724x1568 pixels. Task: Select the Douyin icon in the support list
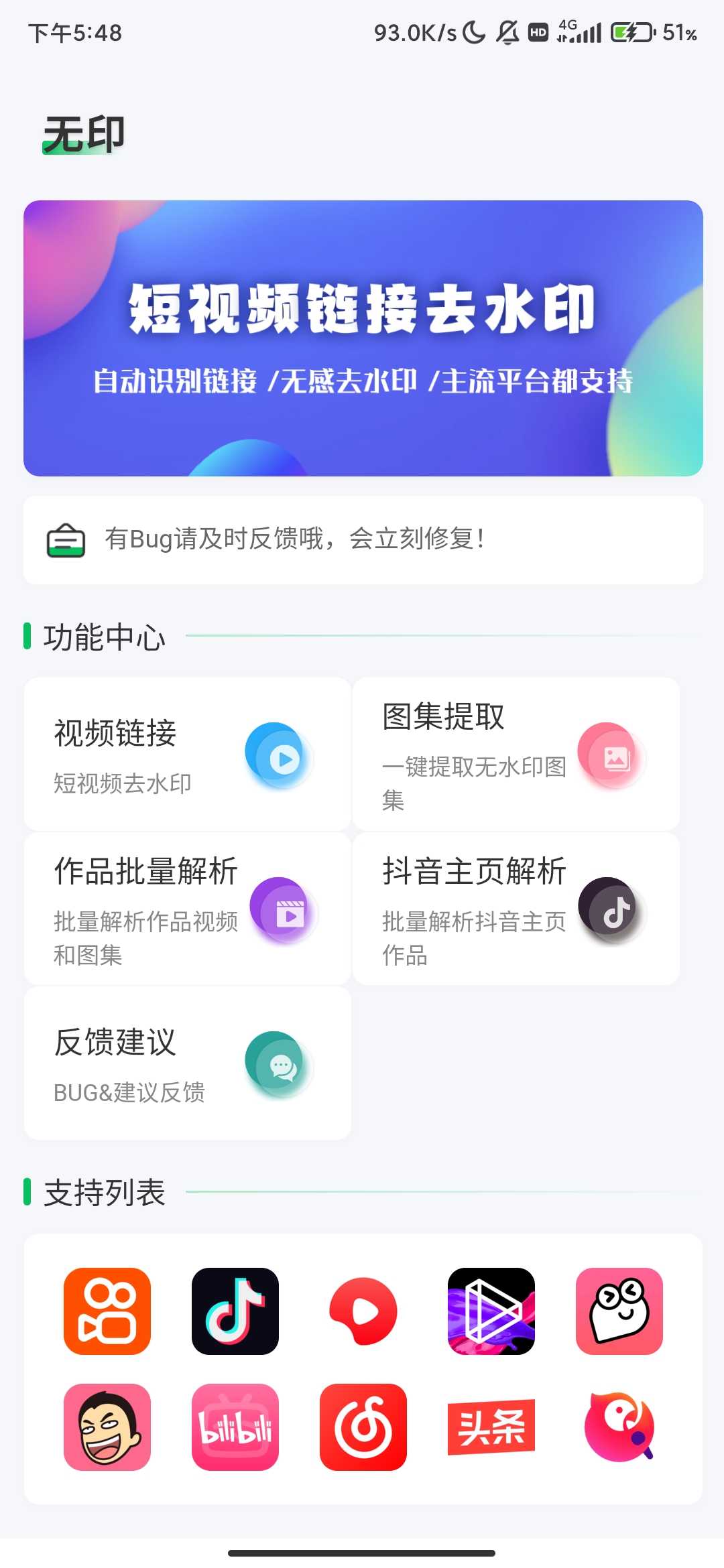[x=235, y=1311]
